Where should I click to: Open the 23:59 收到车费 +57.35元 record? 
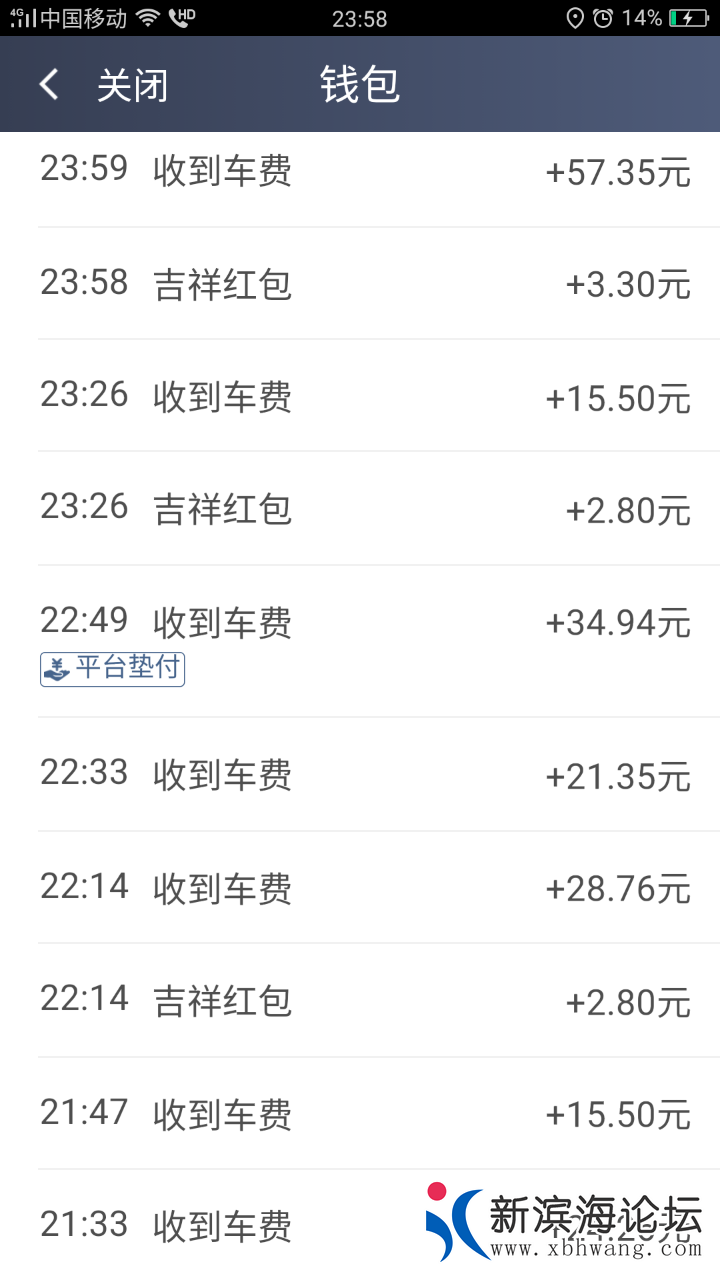tap(360, 172)
